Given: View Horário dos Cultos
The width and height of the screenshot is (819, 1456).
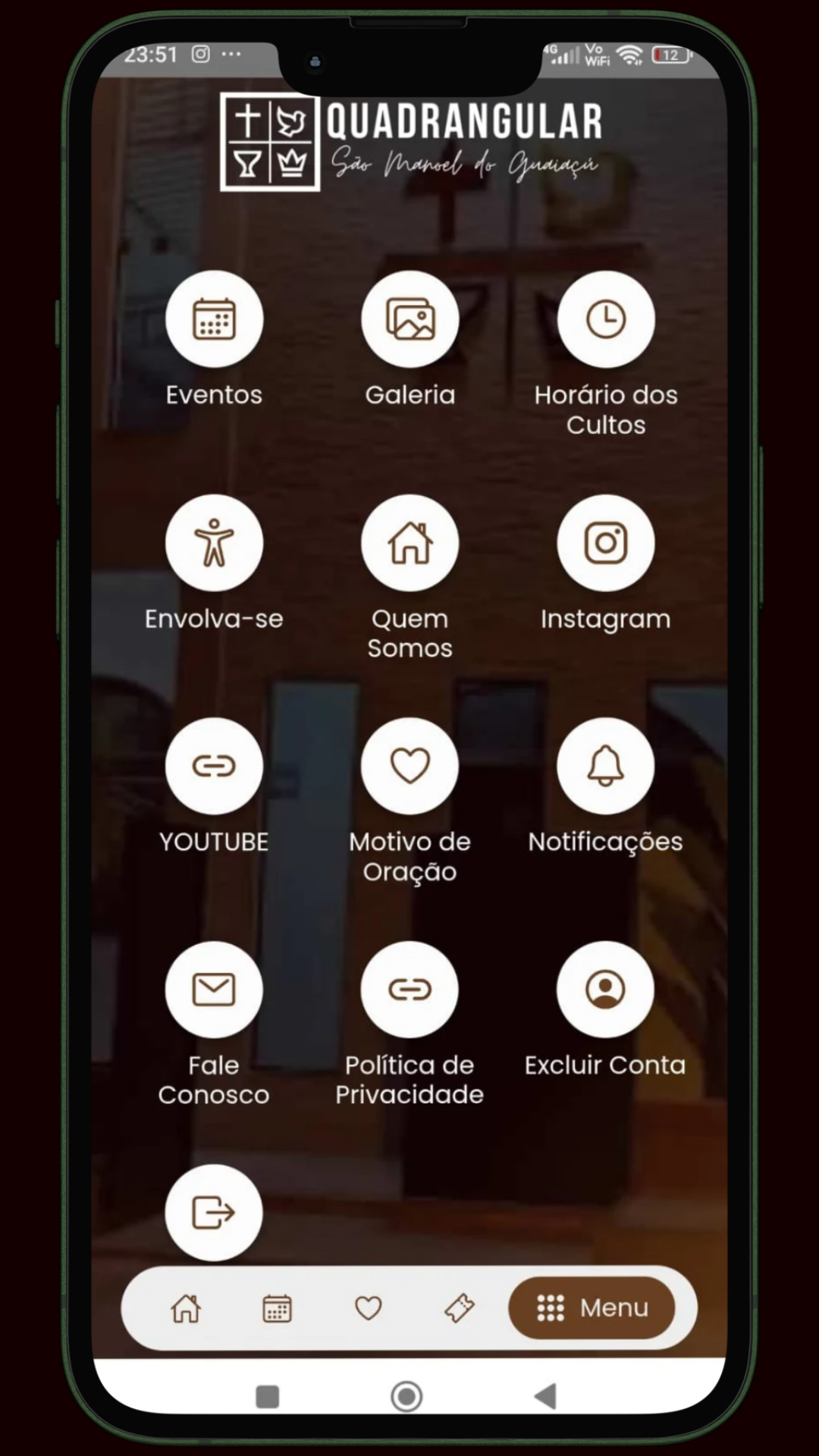Looking at the screenshot, I should pos(605,319).
